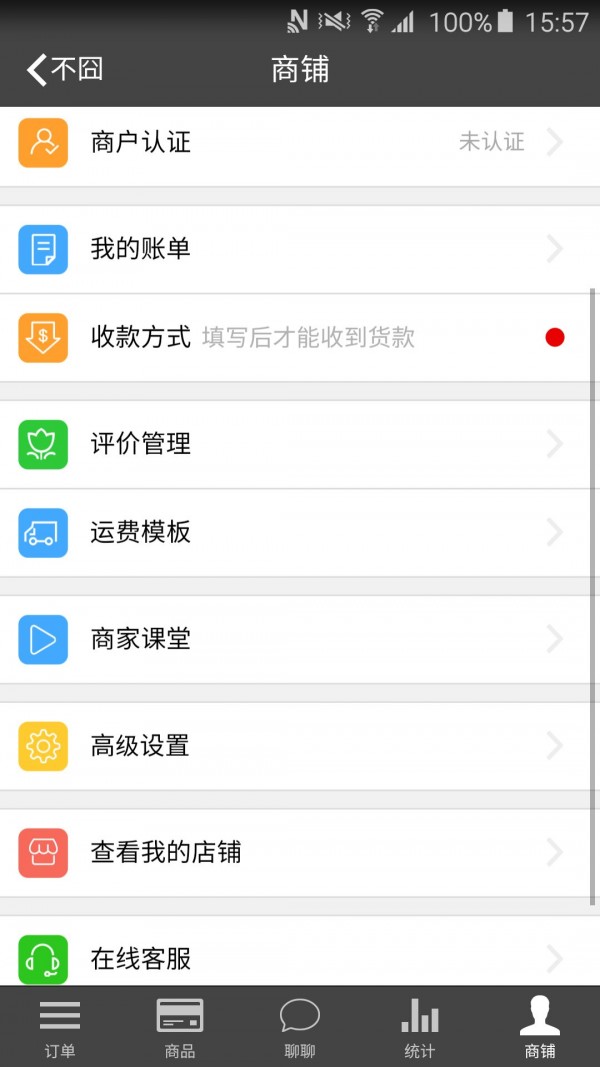Open 商家课堂 merchant classroom
Image resolution: width=600 pixels, height=1067 pixels.
tap(300, 639)
